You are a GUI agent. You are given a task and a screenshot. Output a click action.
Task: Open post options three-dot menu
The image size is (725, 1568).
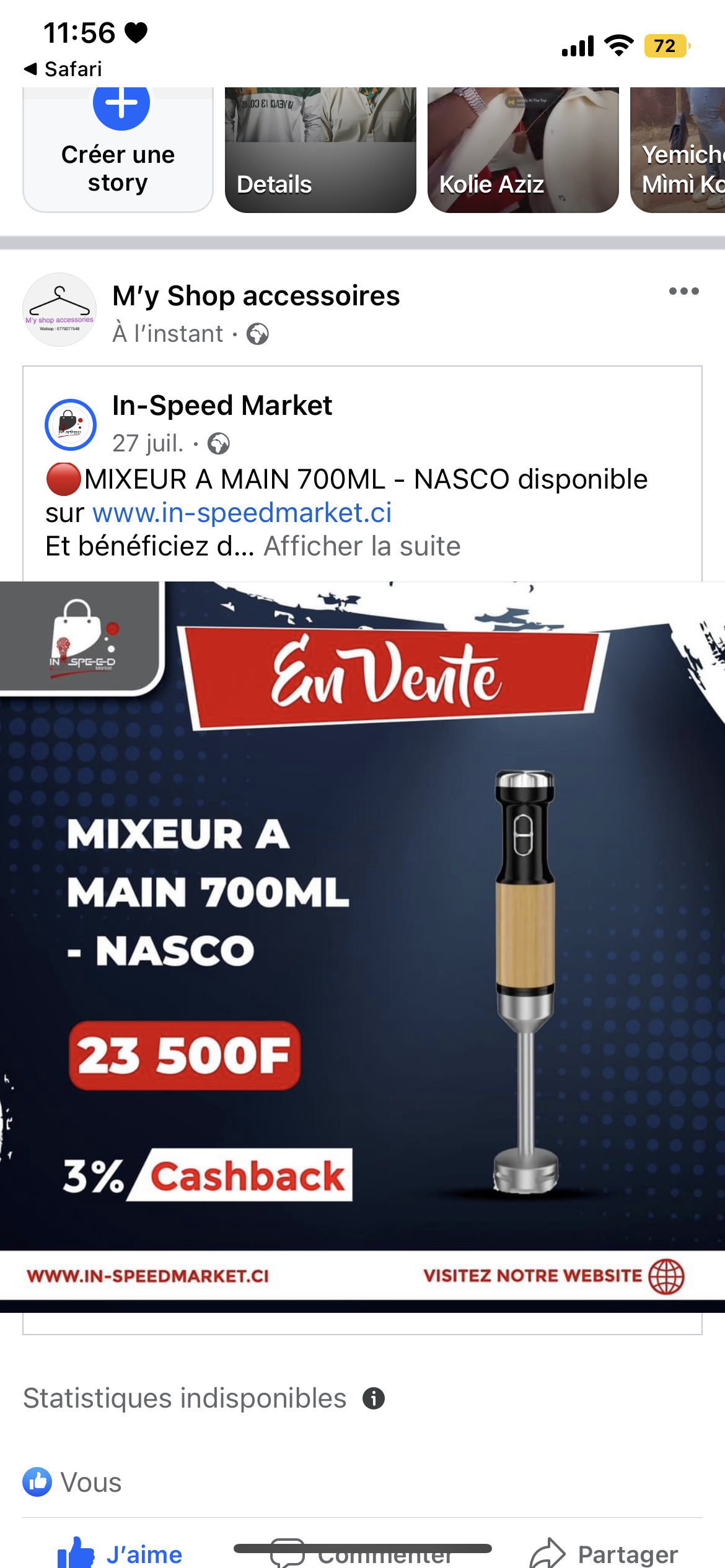tap(683, 291)
